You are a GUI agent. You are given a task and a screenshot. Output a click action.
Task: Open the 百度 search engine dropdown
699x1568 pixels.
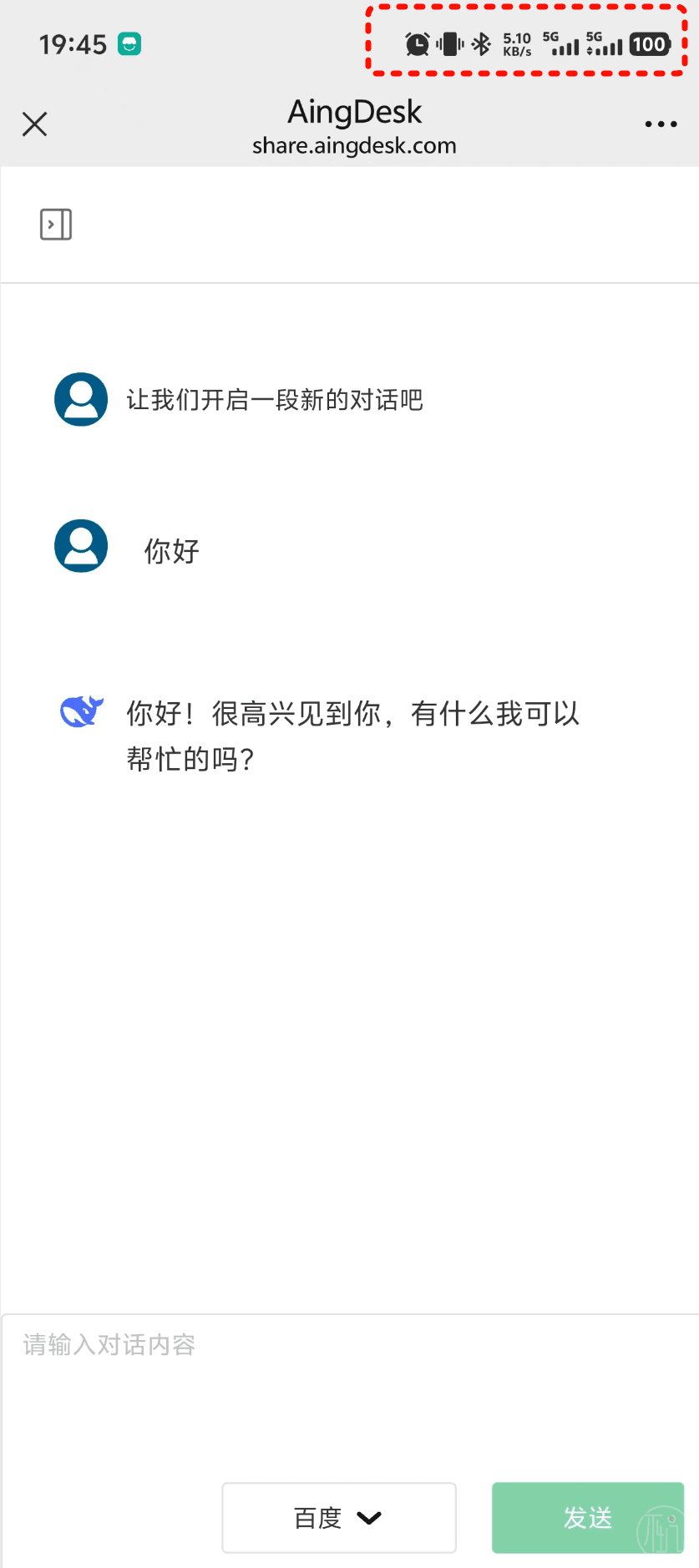pos(339,1517)
